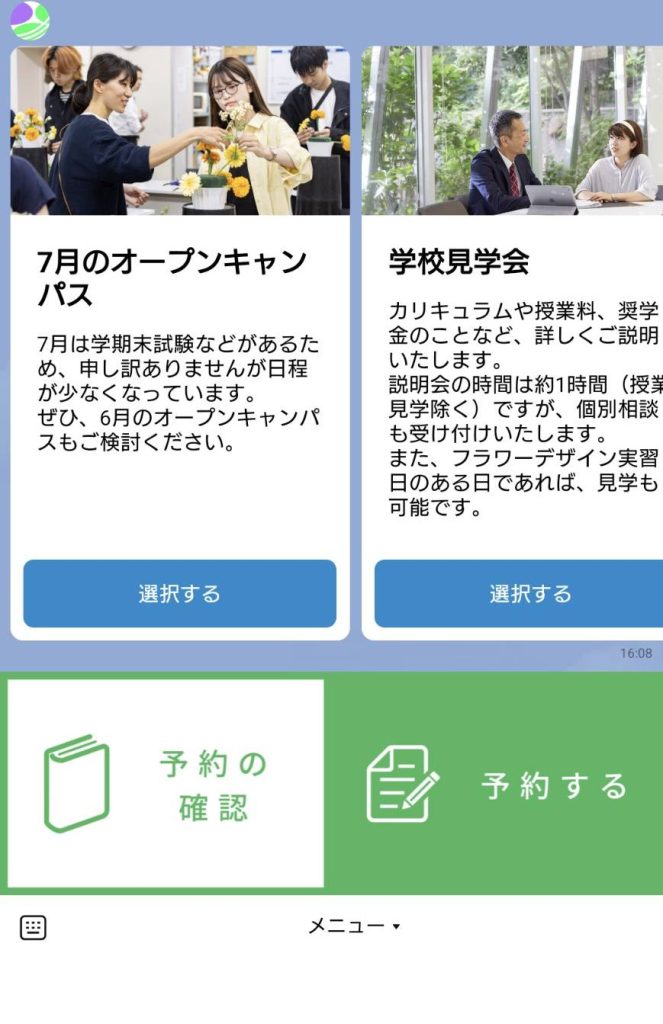The width and height of the screenshot is (663, 1024).
Task: Switch to keyboard input icon
Action: [33, 927]
